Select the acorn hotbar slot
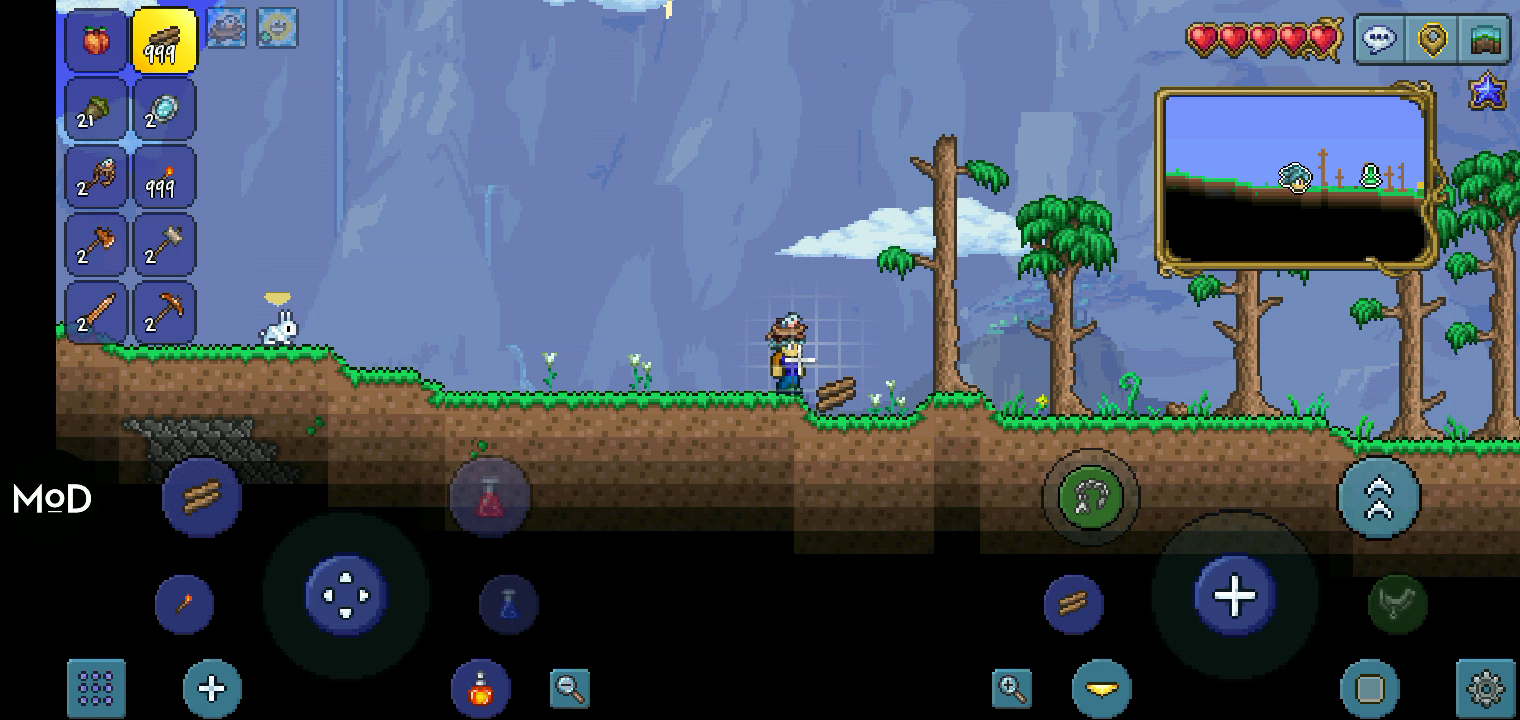Screen dimensions: 1520x720 pos(97,110)
